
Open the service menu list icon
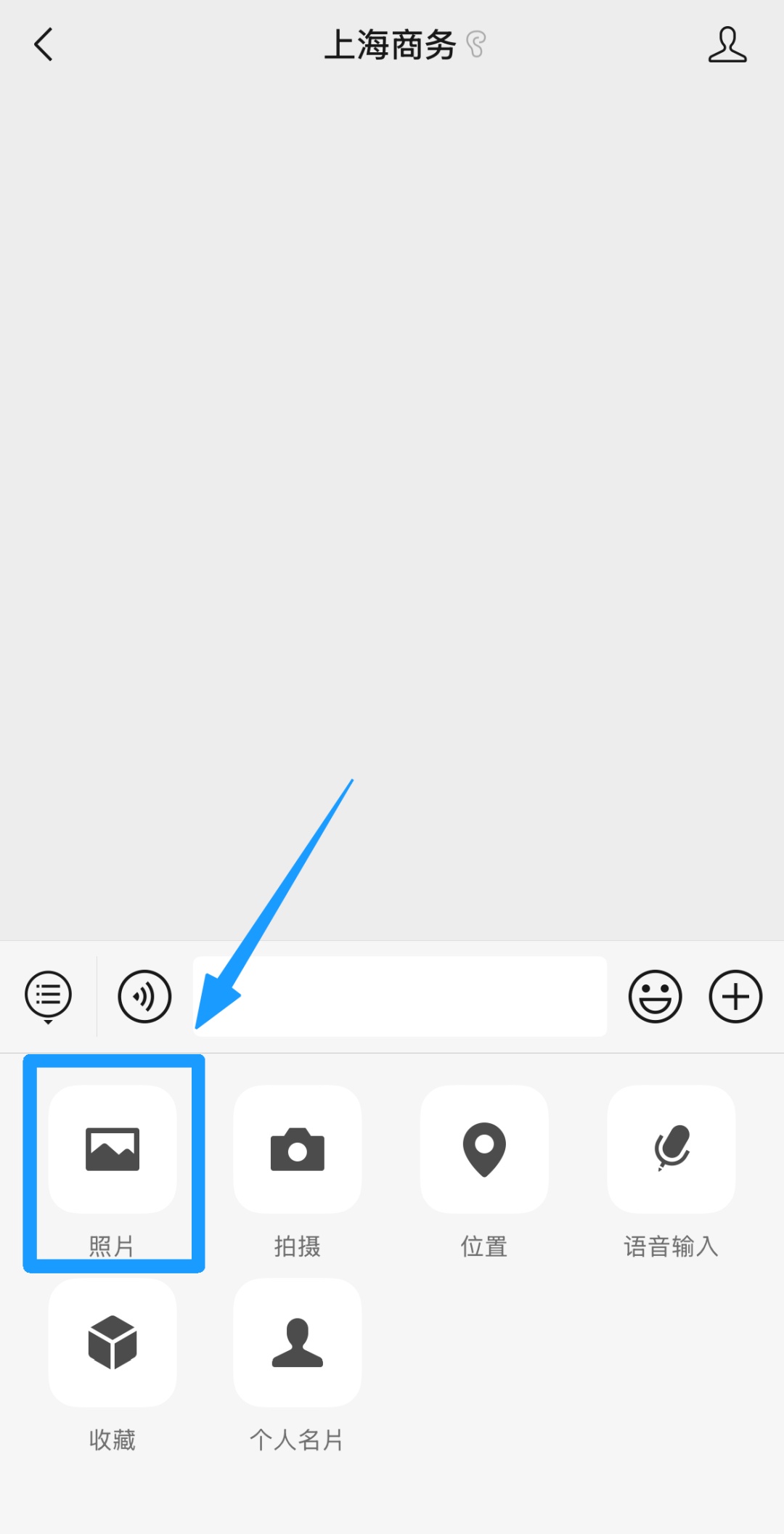[48, 995]
